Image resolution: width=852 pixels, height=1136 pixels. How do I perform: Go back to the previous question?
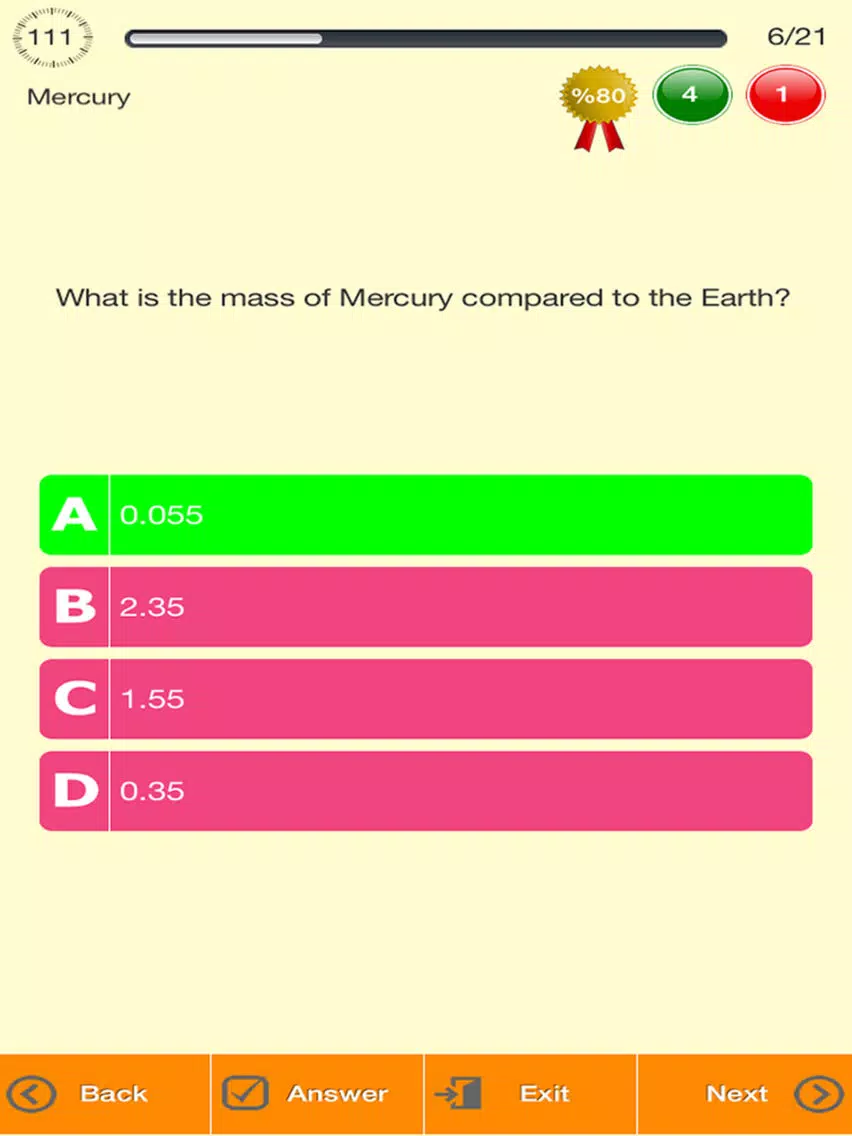point(105,1094)
